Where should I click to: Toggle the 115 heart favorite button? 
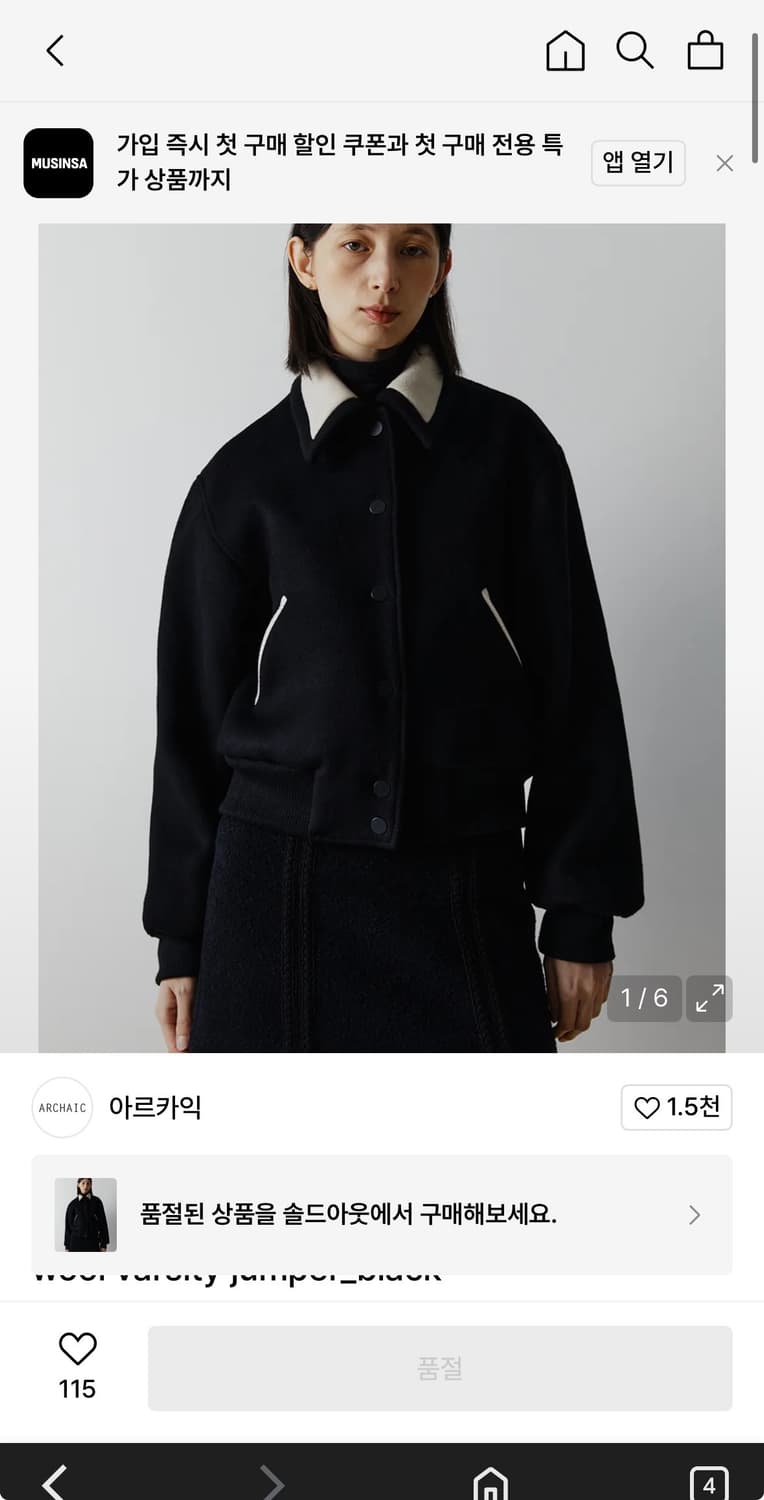click(x=76, y=1352)
